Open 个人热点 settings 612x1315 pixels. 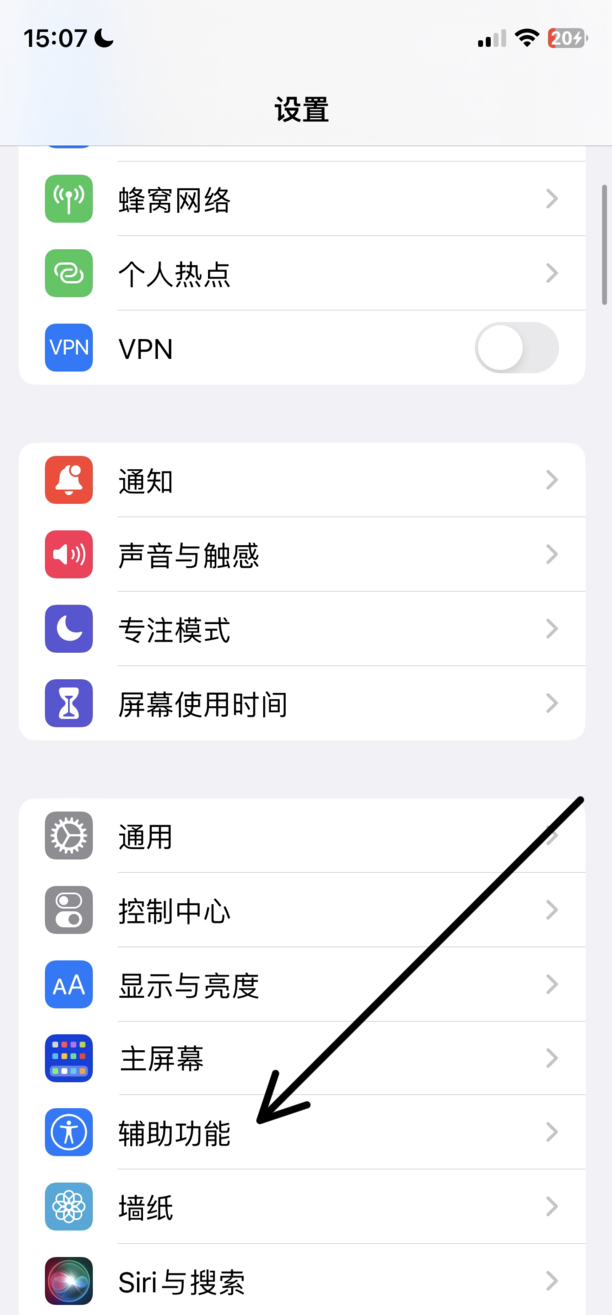(302, 274)
